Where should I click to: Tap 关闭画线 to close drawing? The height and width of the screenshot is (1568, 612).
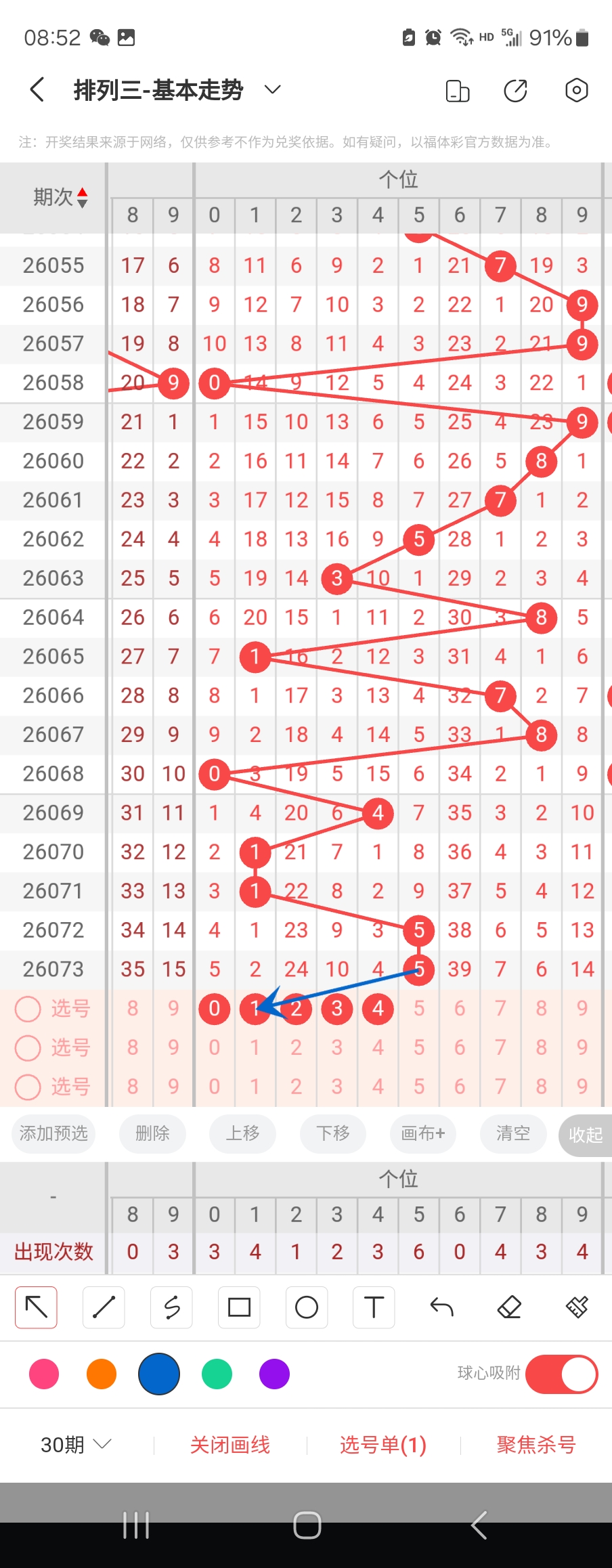(230, 1445)
